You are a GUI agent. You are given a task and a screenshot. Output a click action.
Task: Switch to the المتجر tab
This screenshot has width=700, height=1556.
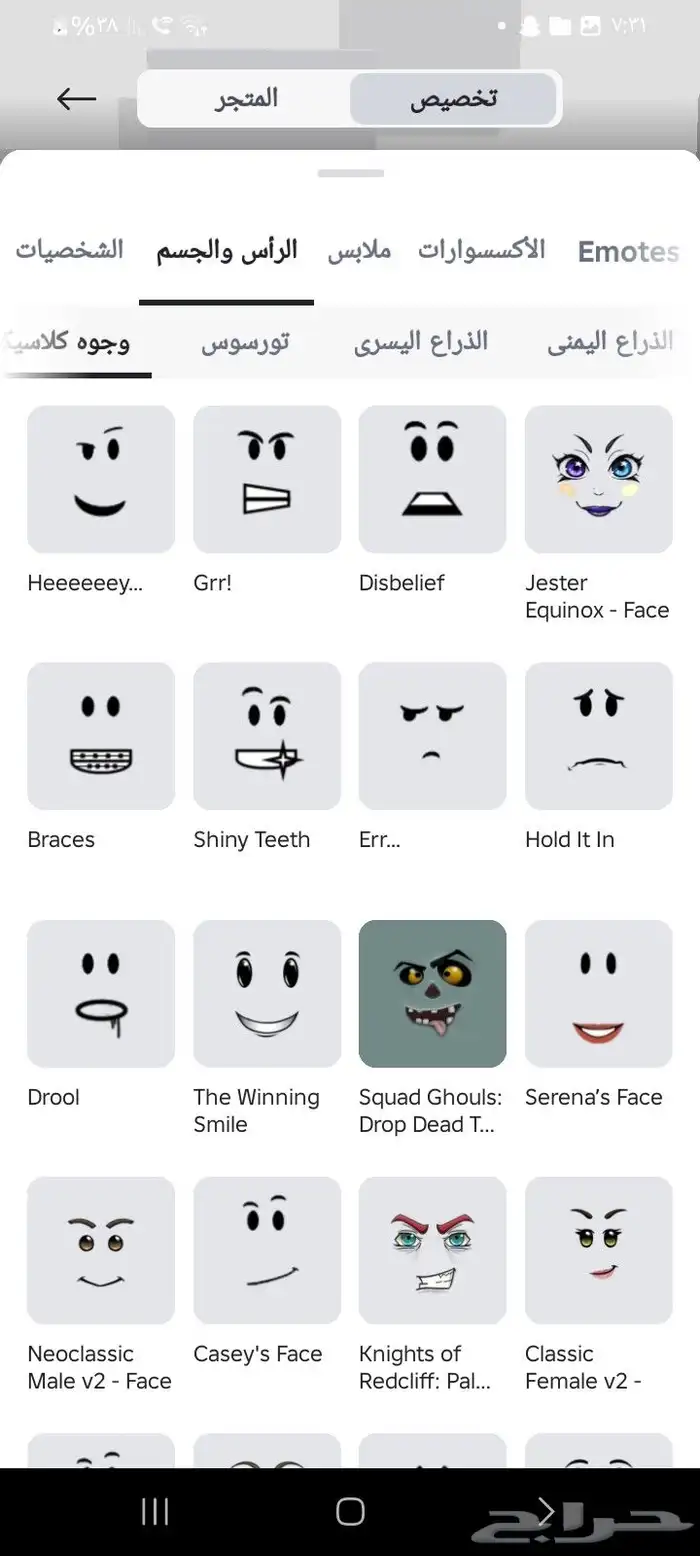coord(246,98)
